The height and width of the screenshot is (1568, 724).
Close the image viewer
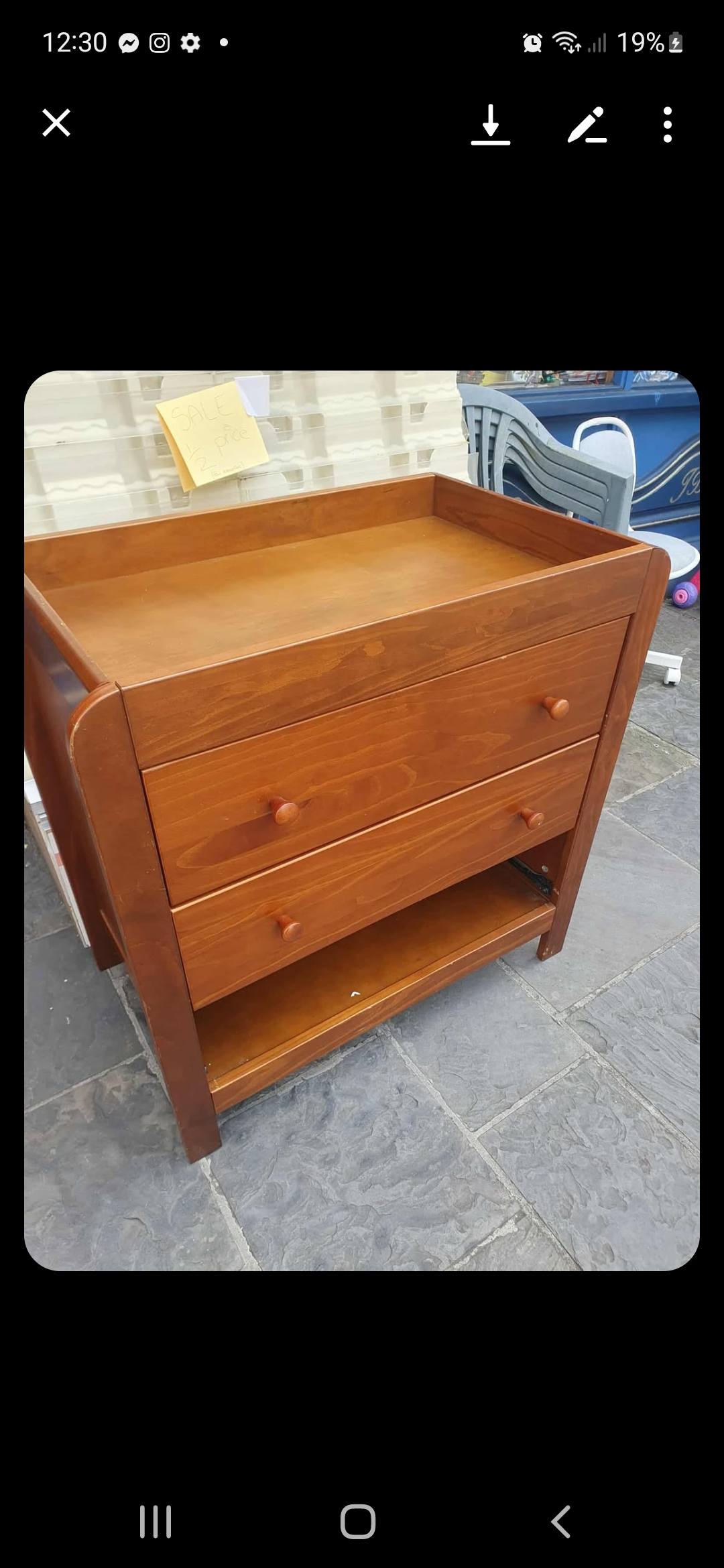[56, 123]
